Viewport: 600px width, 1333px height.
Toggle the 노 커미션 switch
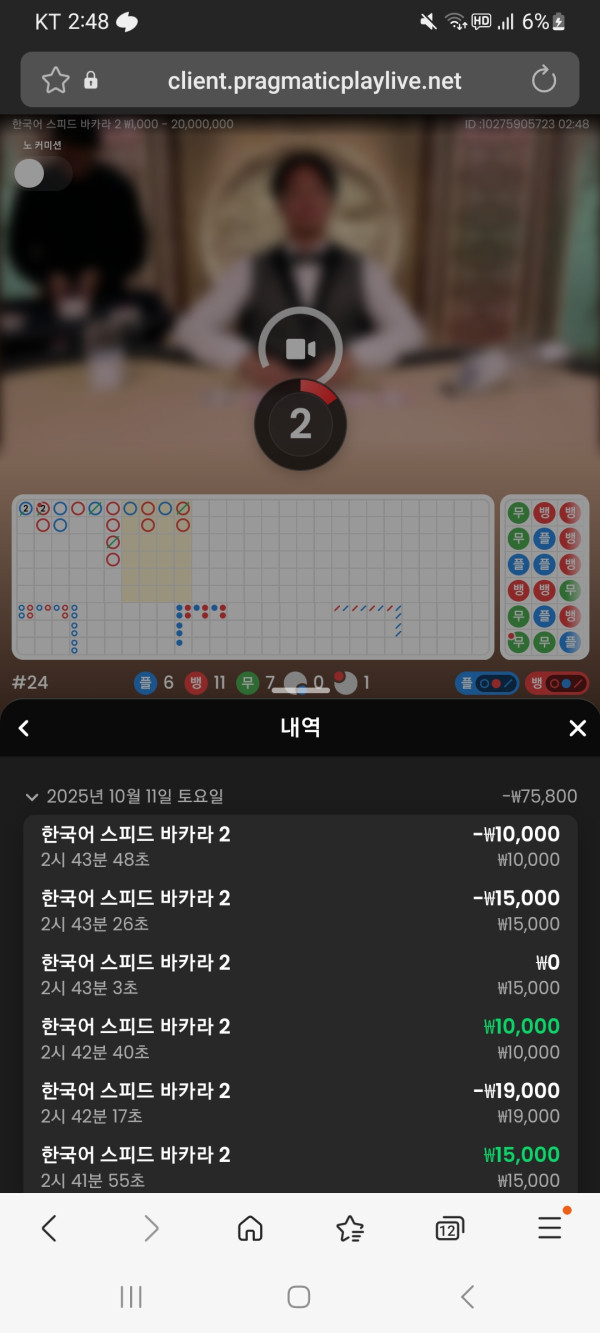coord(42,173)
